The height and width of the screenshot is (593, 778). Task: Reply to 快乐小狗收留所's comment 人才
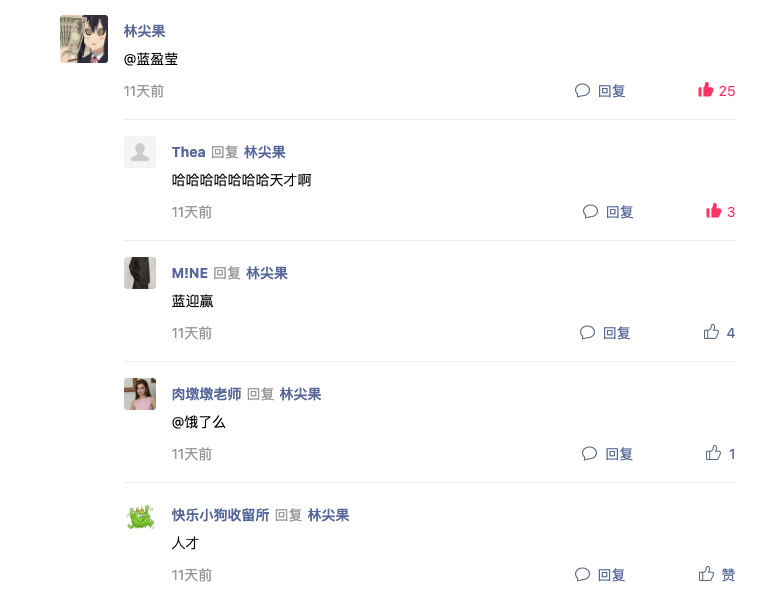pyautogui.click(x=600, y=575)
